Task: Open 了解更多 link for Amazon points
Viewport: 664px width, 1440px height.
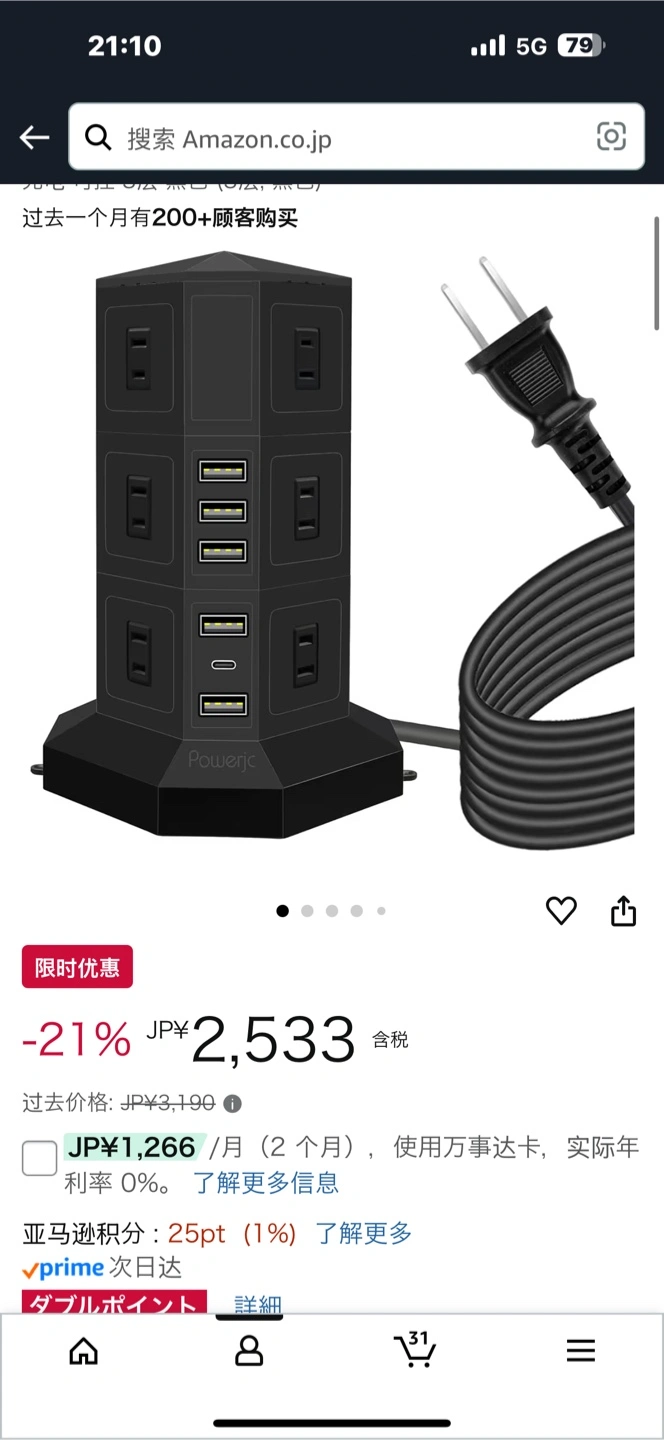Action: 364,1233
